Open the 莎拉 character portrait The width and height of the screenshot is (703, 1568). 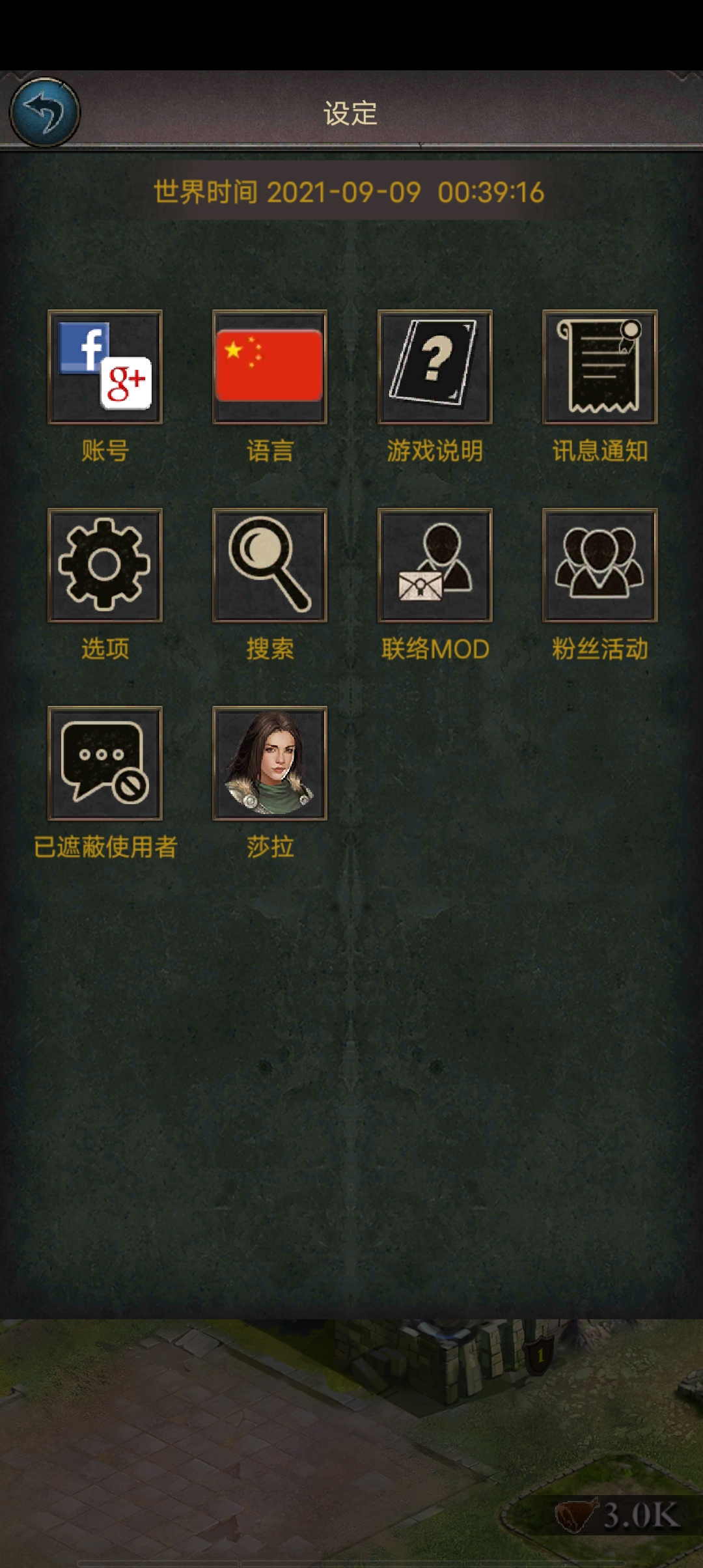click(x=269, y=763)
